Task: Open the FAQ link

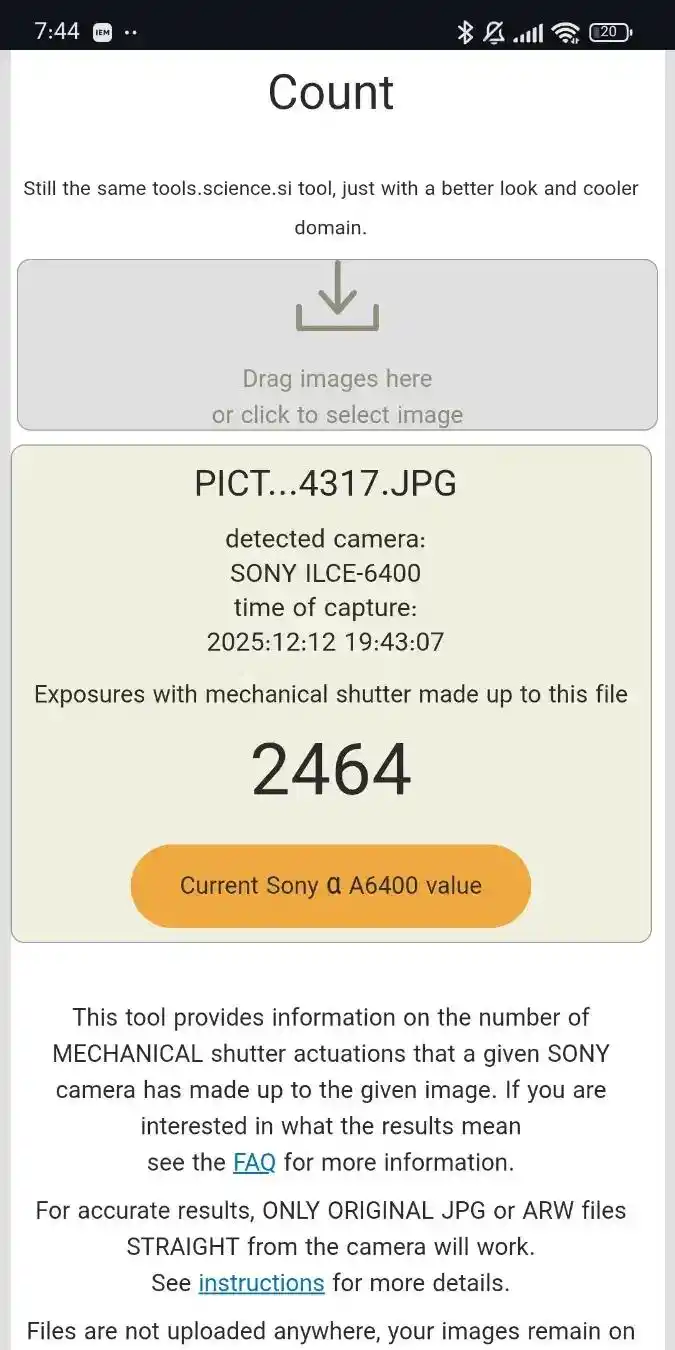Action: click(254, 1163)
